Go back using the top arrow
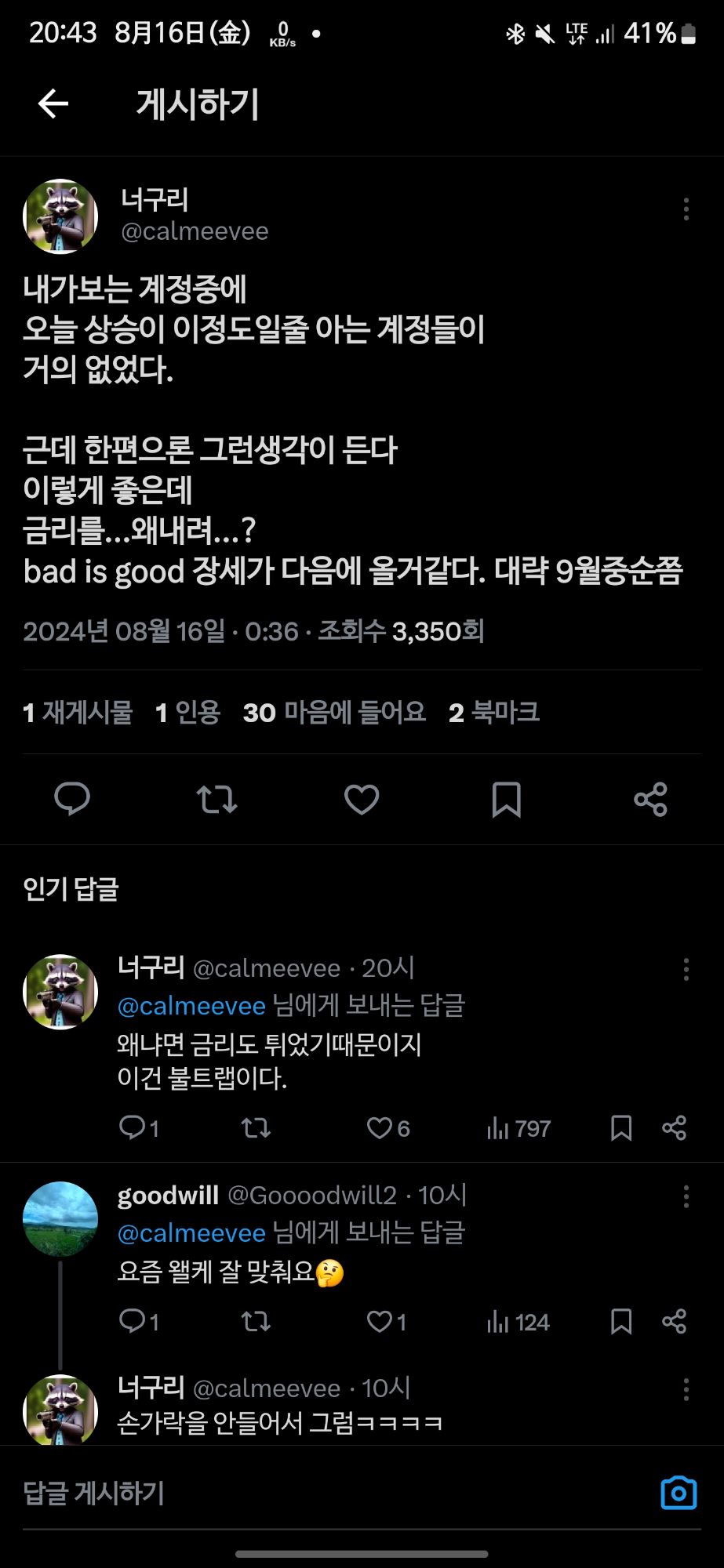The height and width of the screenshot is (1568, 724). (x=53, y=103)
